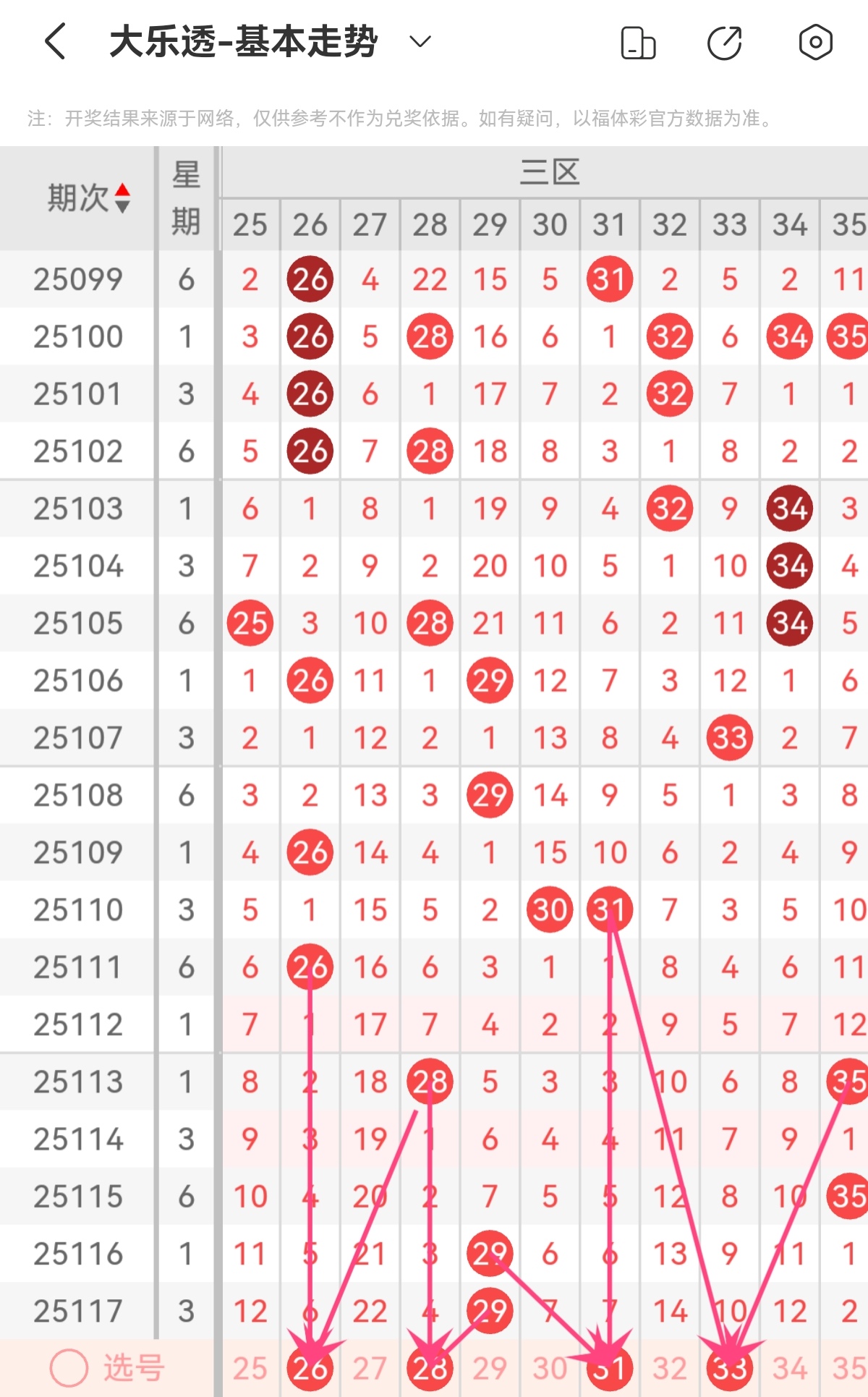Expand the 大乐透-基本走势 chart type dropdown

click(420, 41)
